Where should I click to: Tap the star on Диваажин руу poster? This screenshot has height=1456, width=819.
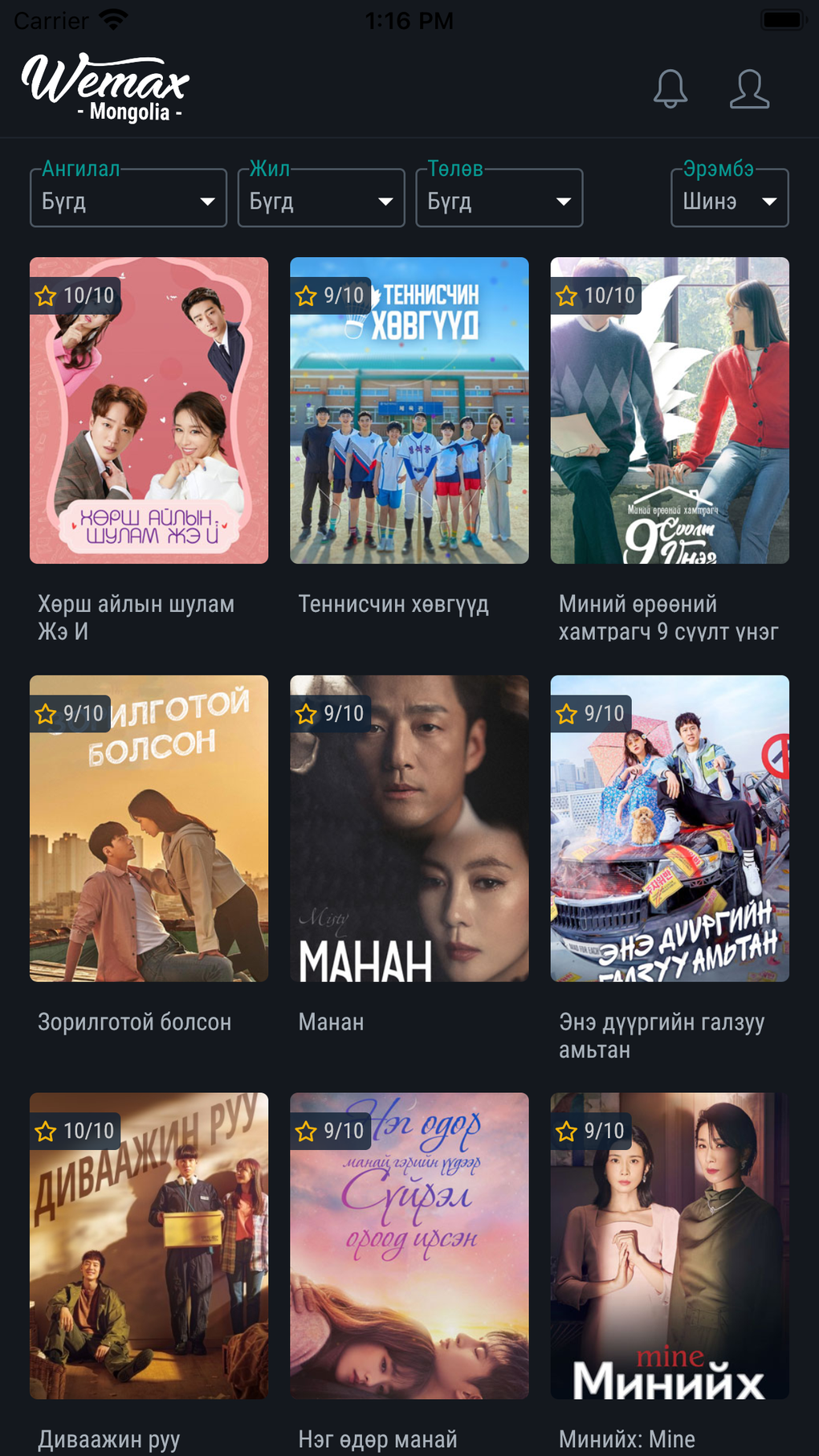point(46,1131)
